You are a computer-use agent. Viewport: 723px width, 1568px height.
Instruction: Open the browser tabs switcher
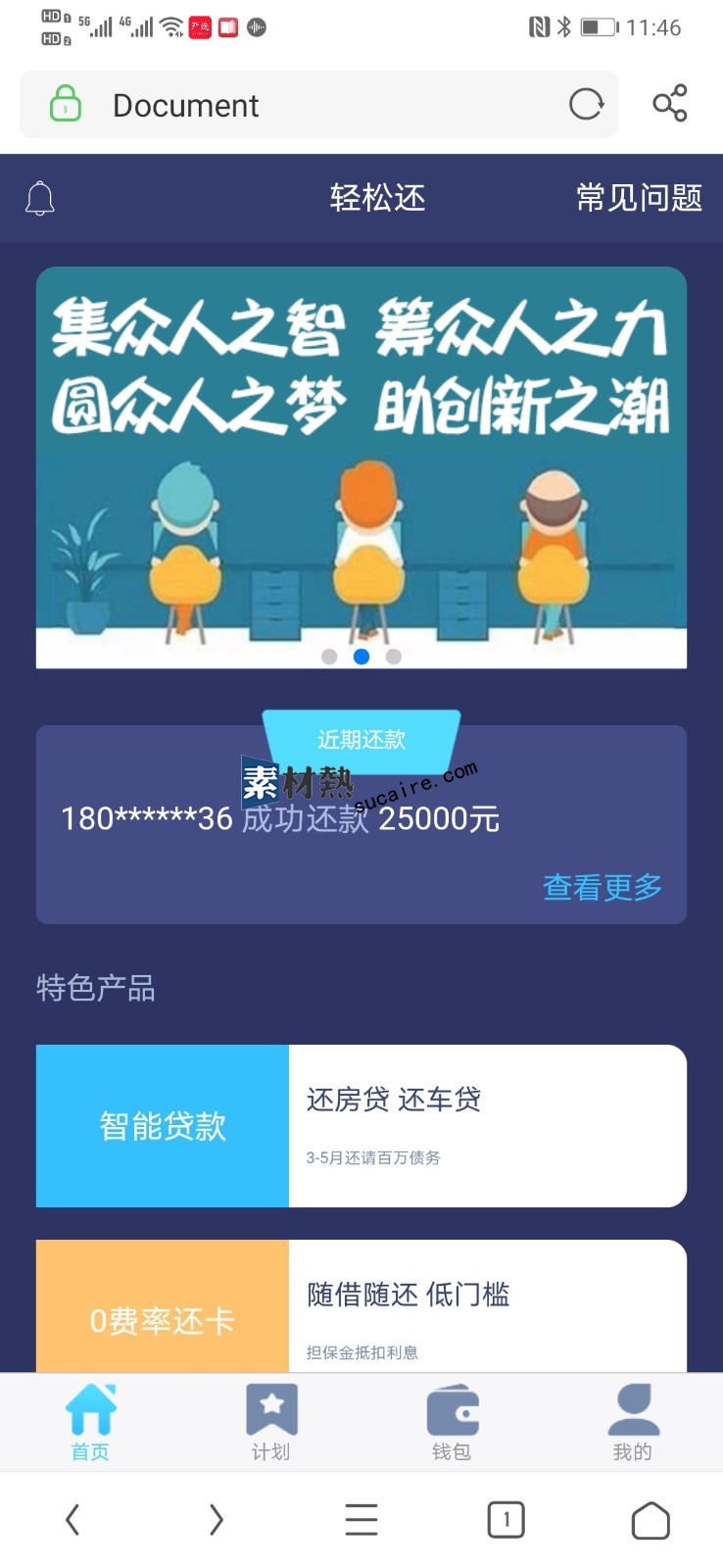(506, 1520)
